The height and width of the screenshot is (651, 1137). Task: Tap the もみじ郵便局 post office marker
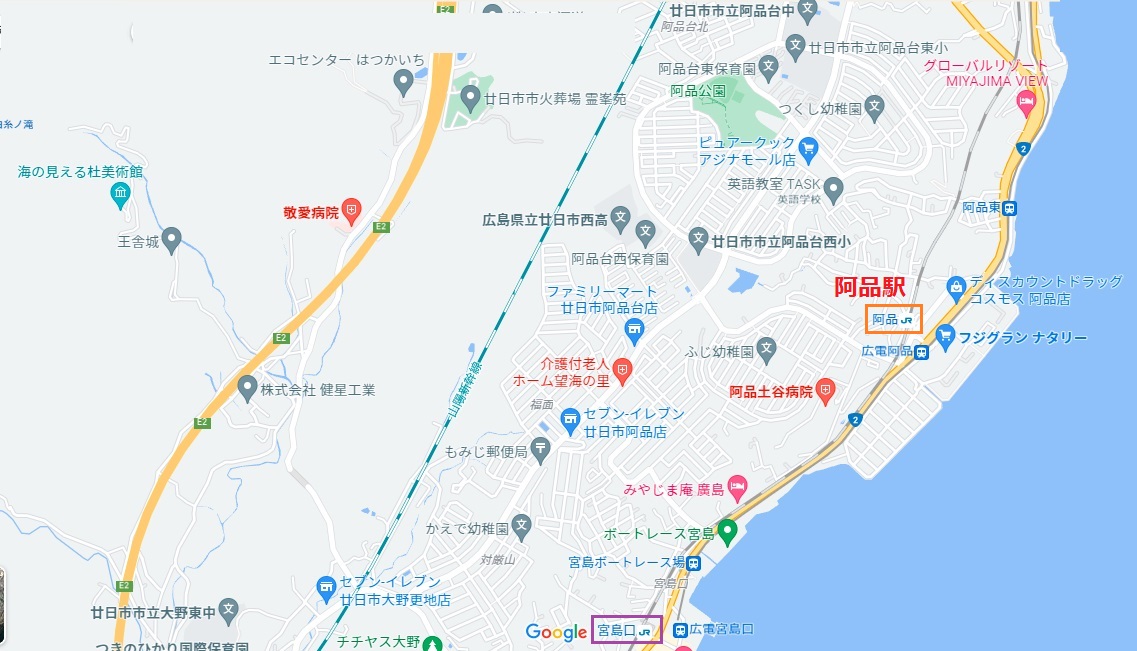click(x=541, y=450)
